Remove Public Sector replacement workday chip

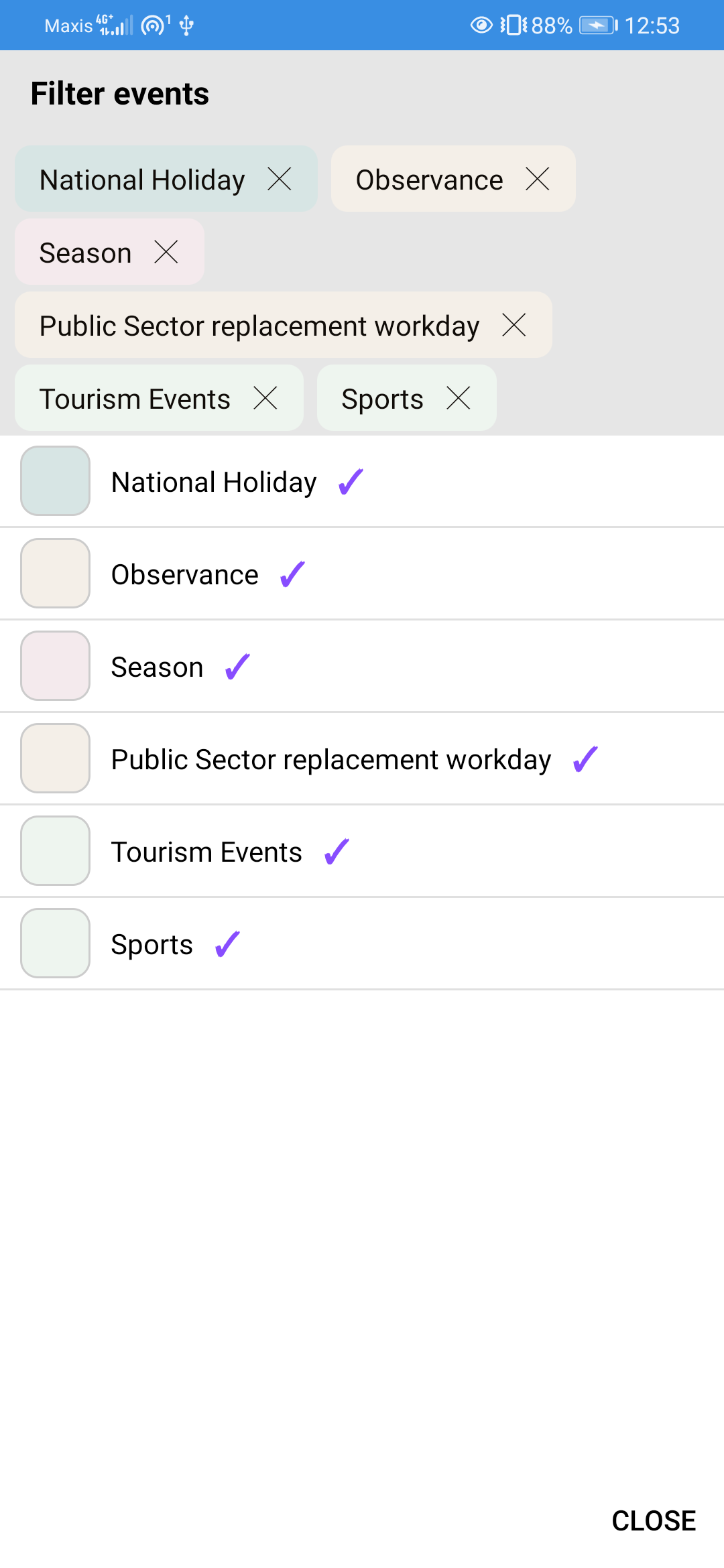click(x=514, y=325)
